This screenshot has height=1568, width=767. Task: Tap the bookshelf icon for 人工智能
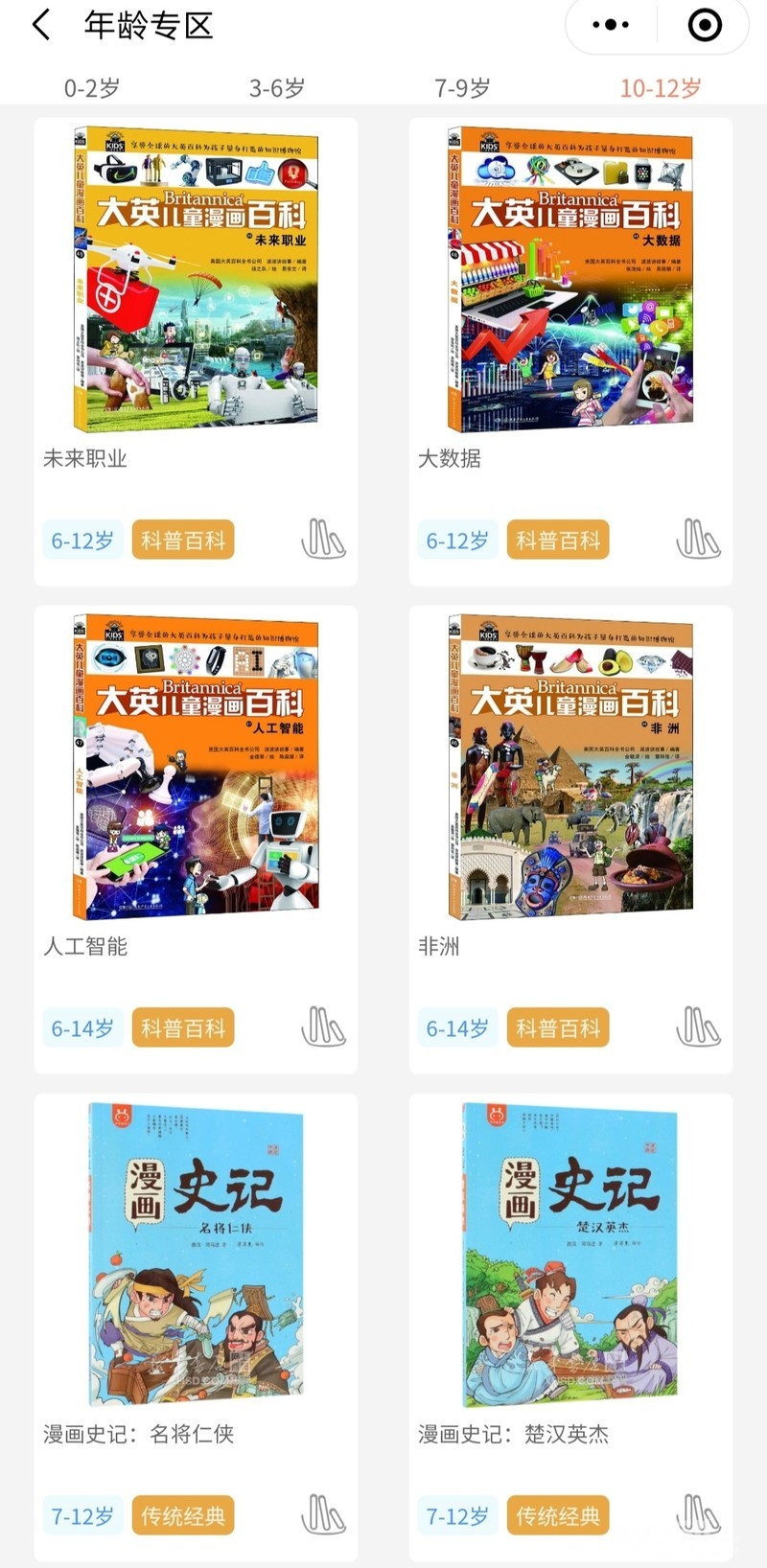point(323,1027)
